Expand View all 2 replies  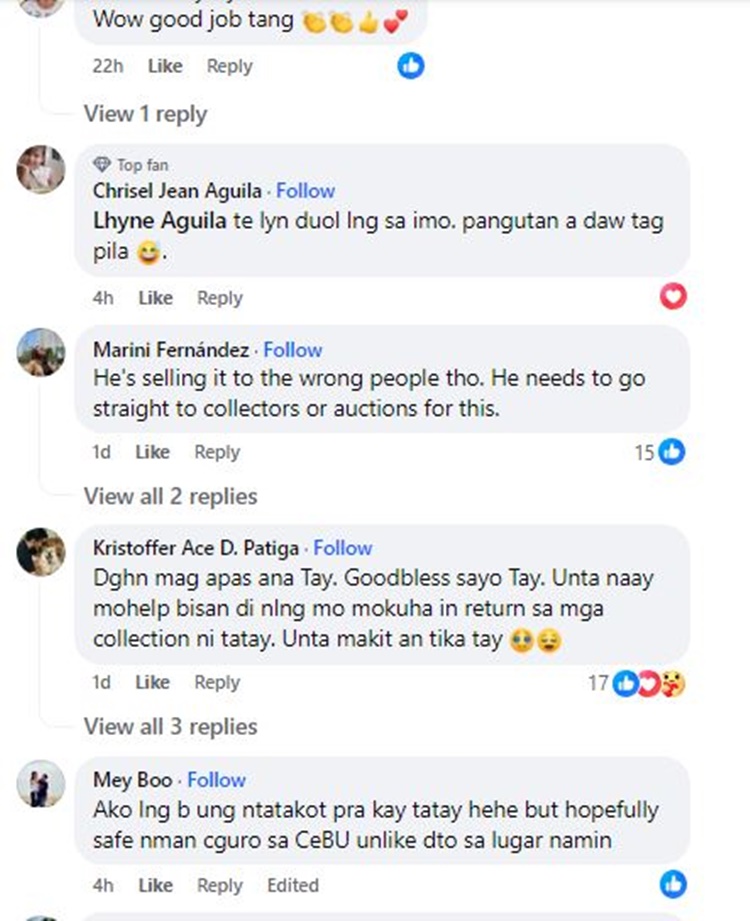pyautogui.click(x=170, y=496)
